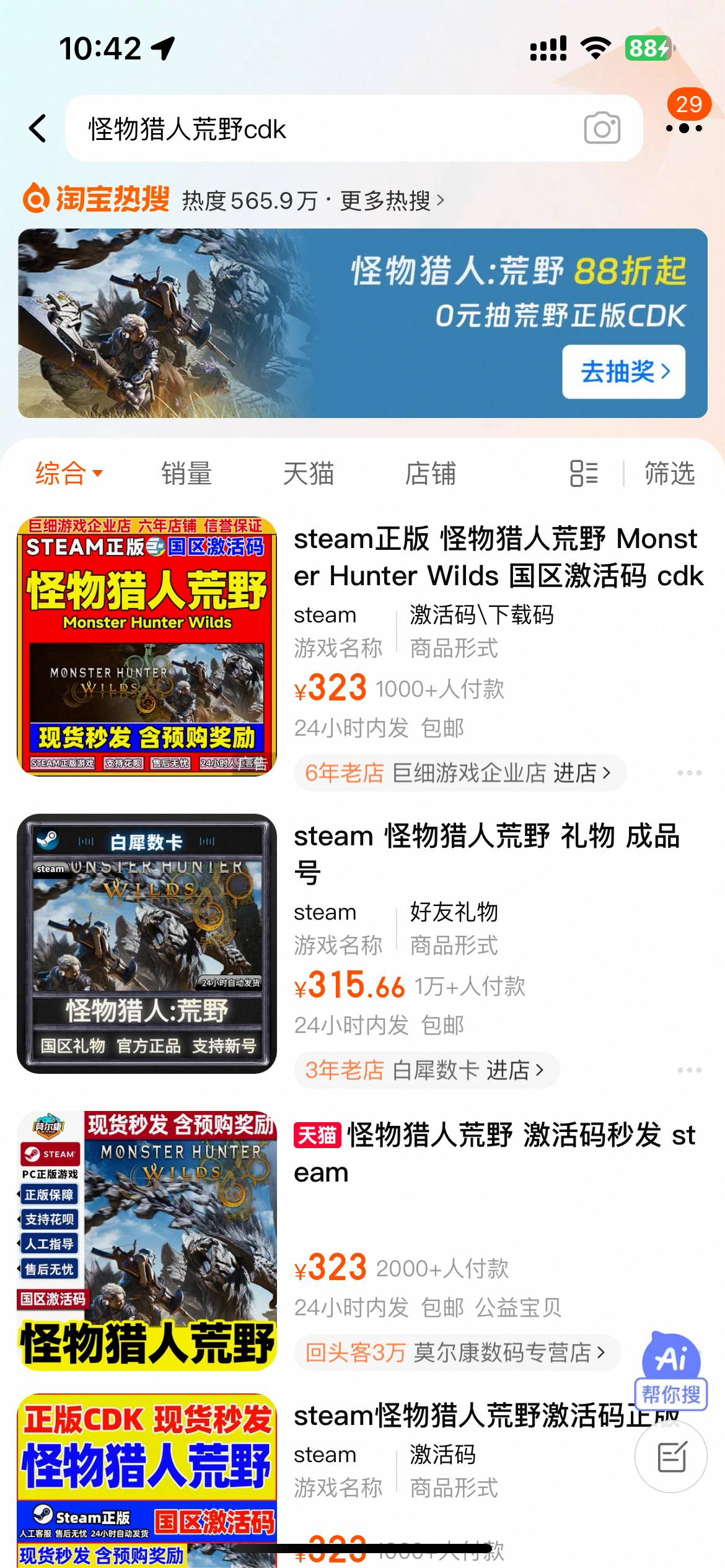Sort results by 销量

pyautogui.click(x=187, y=474)
